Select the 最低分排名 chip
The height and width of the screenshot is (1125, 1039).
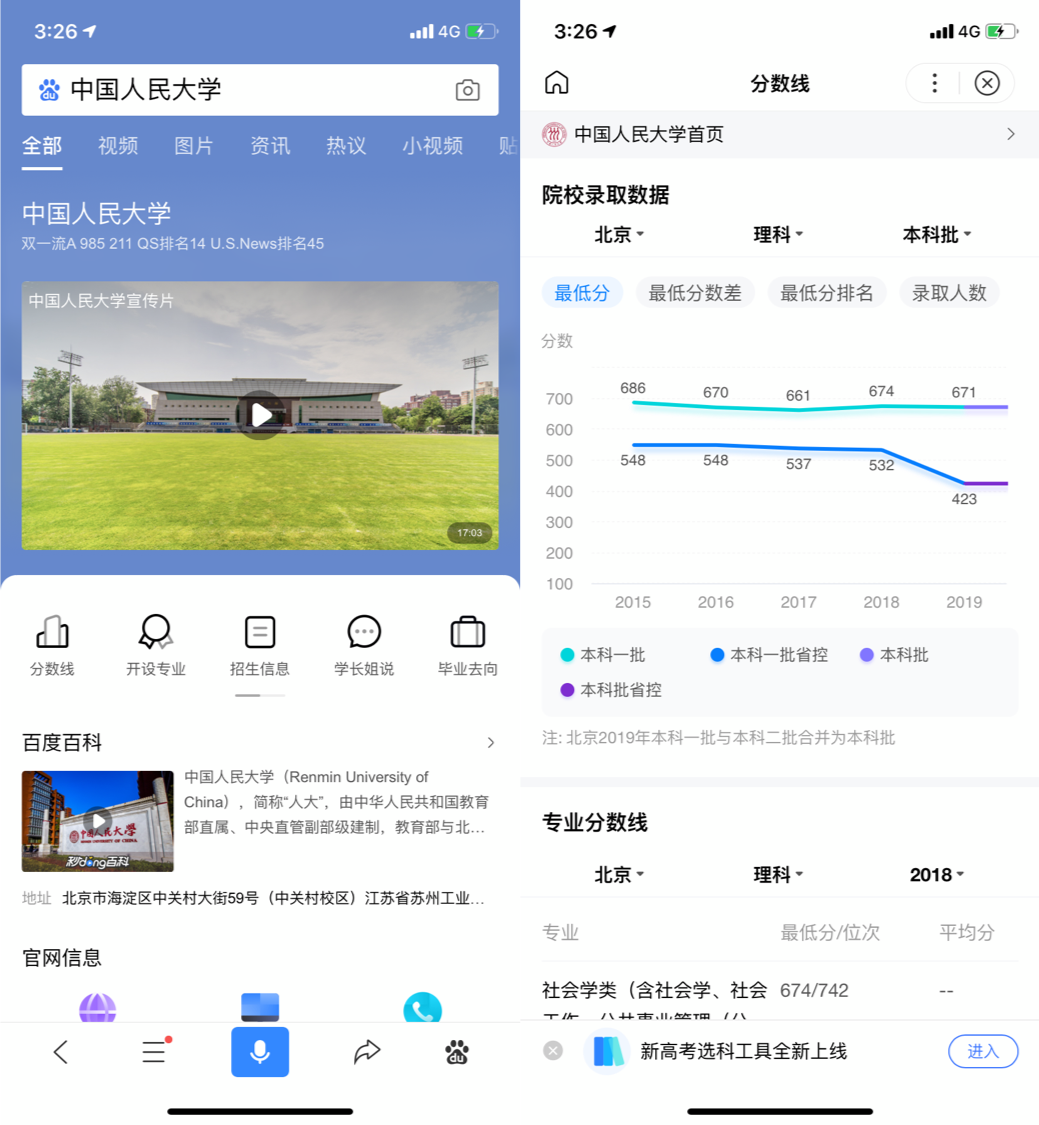[x=827, y=293]
